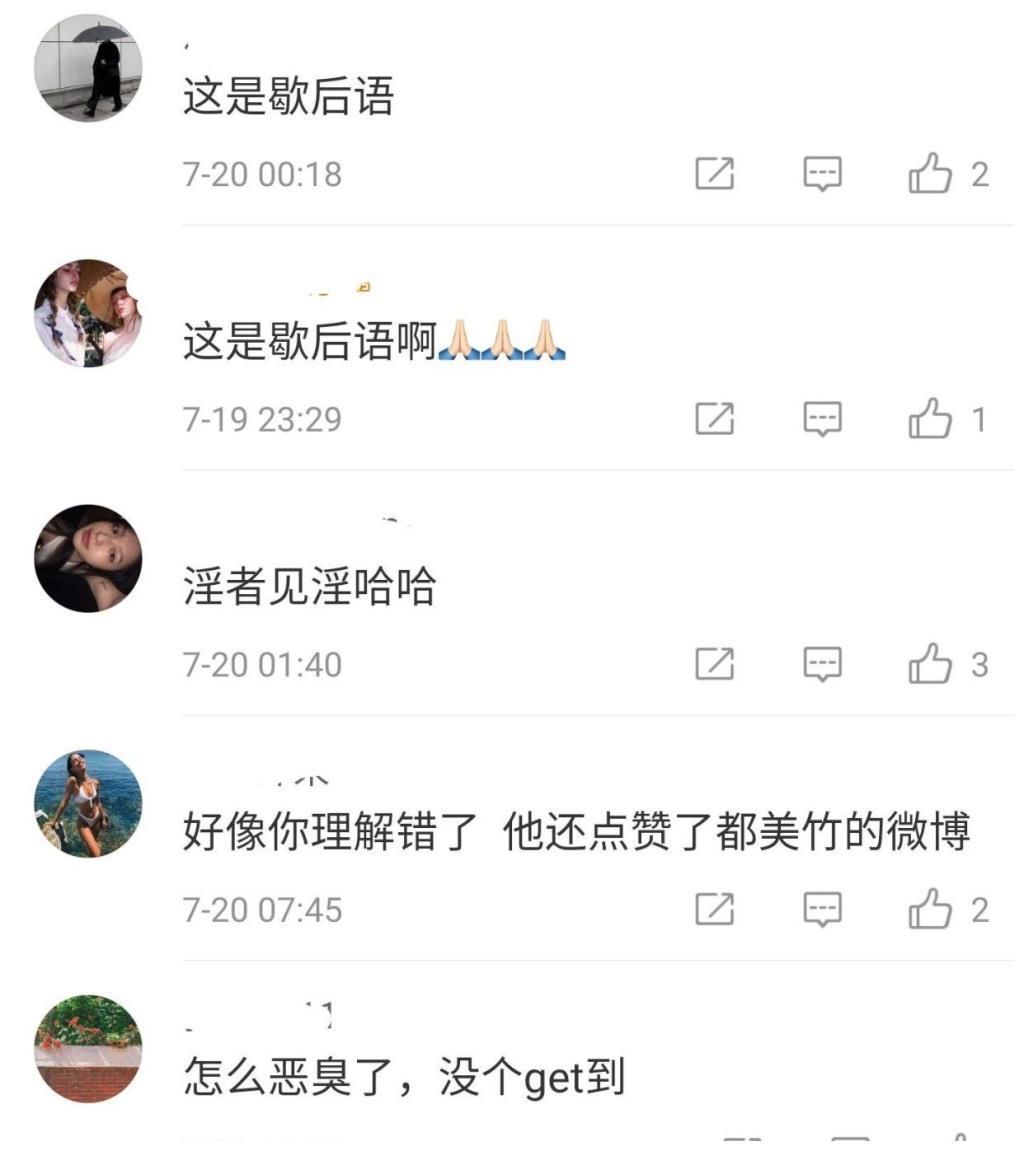This screenshot has height=1161, width=1024.
Task: Open reply box for "这是歇后语" comment
Action: point(822,175)
